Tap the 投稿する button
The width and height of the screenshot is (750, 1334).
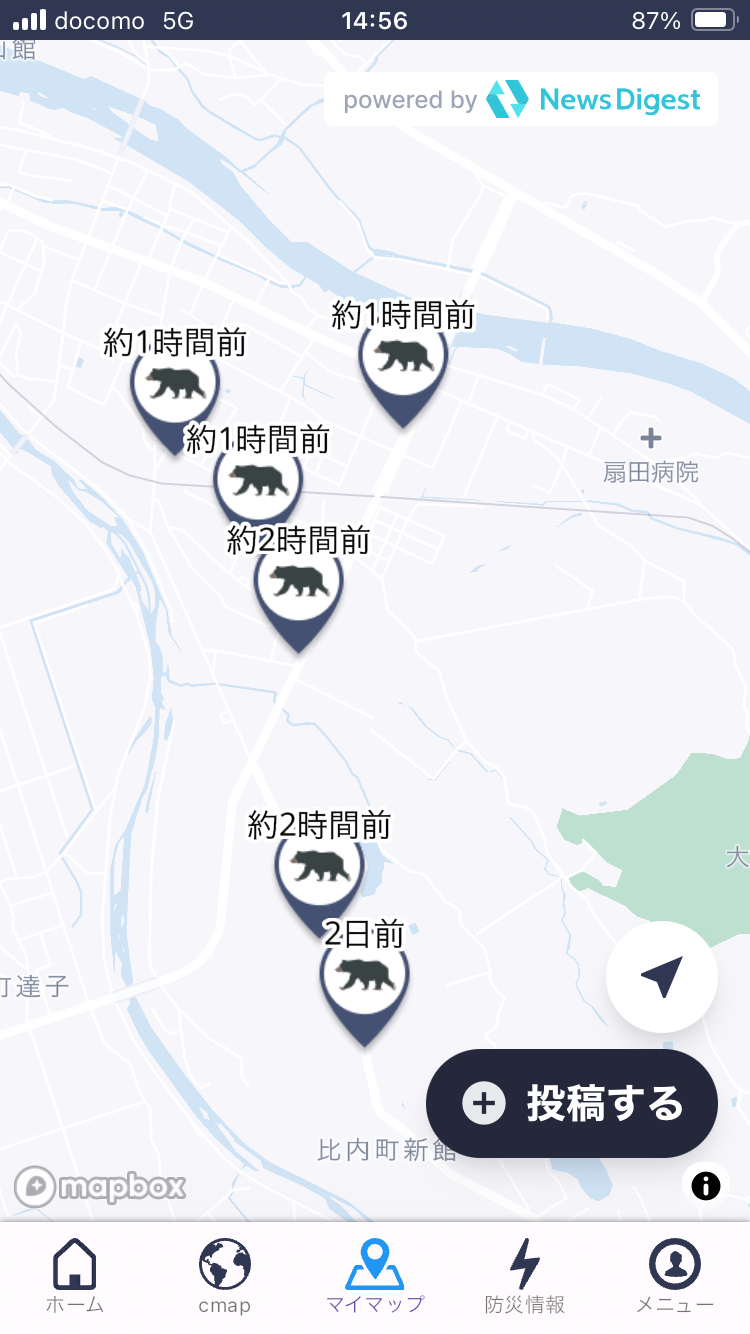pyautogui.click(x=572, y=1104)
